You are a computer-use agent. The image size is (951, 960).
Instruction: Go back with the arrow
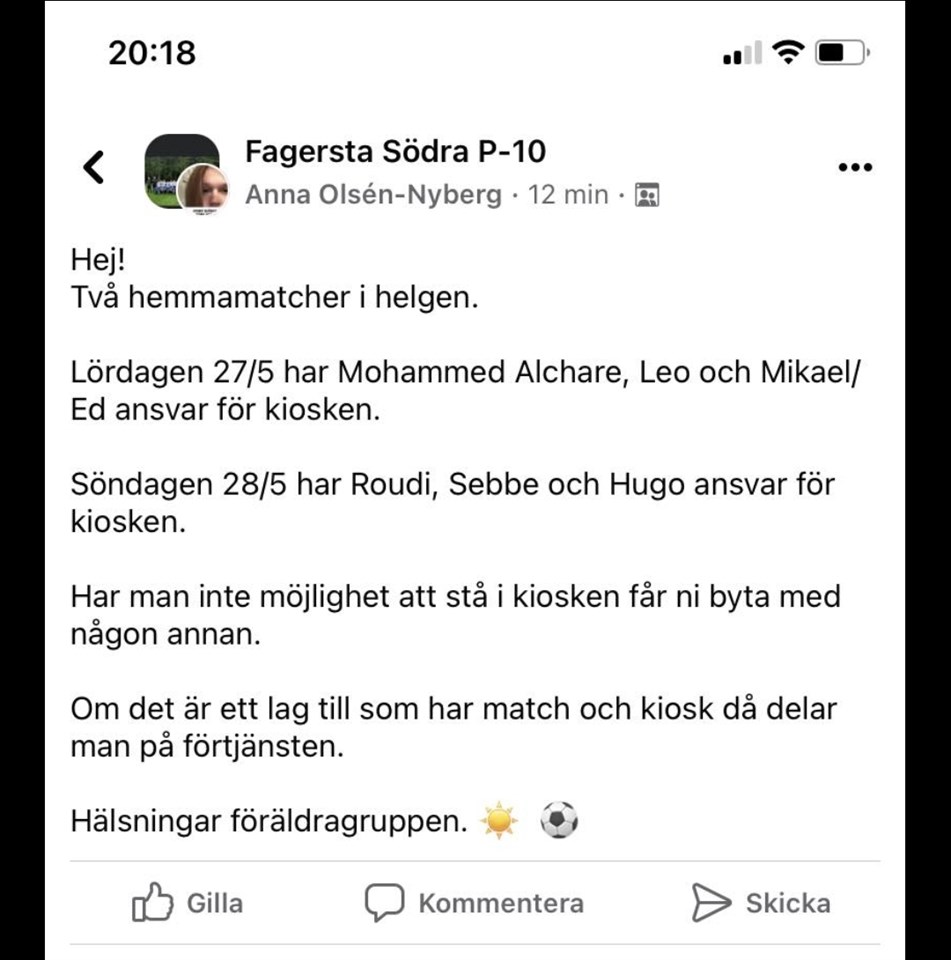click(x=93, y=167)
